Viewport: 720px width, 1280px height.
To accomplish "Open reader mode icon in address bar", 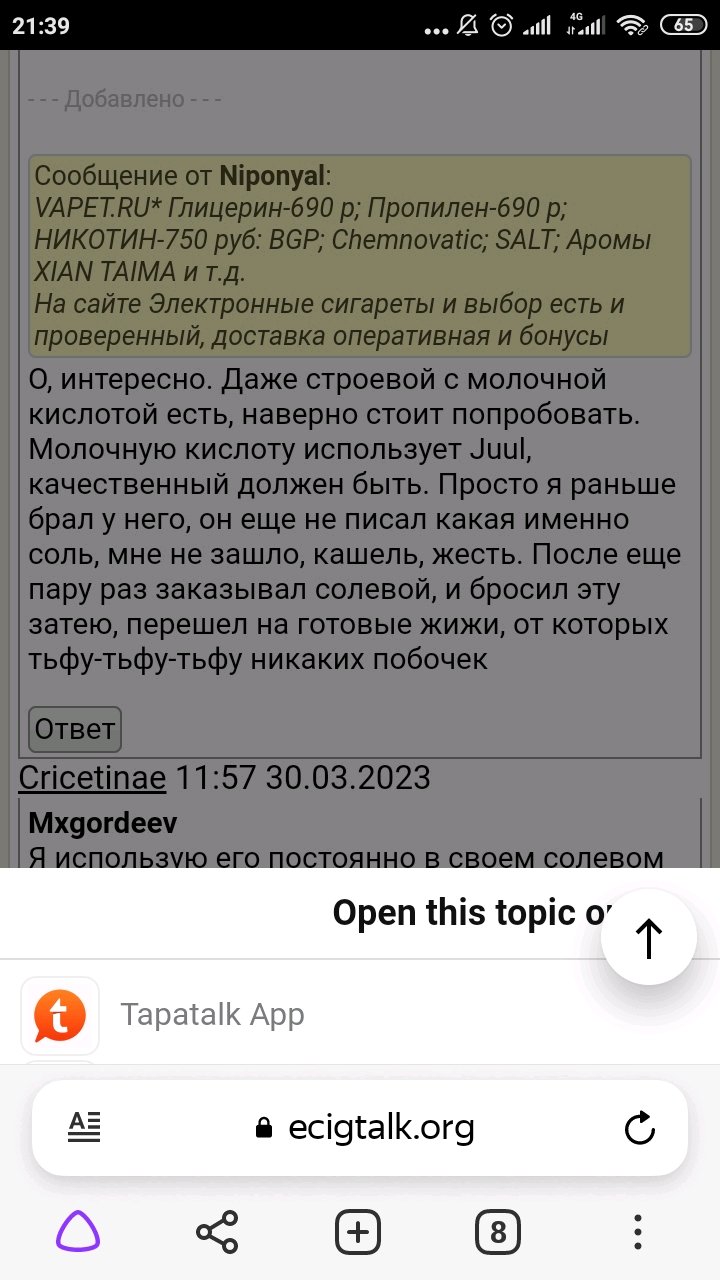I will pos(85,1128).
